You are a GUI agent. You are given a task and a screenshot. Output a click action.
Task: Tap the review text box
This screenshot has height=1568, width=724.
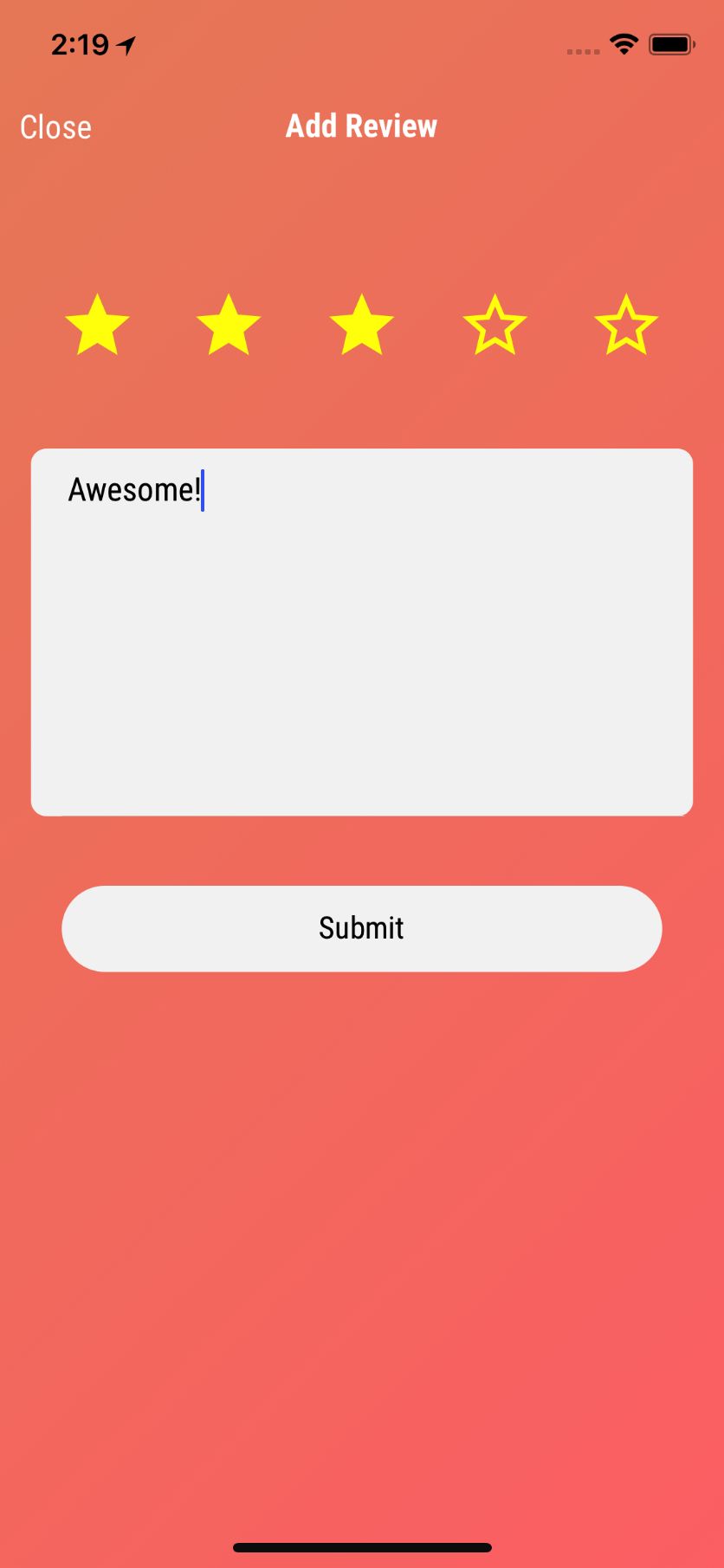point(362,632)
